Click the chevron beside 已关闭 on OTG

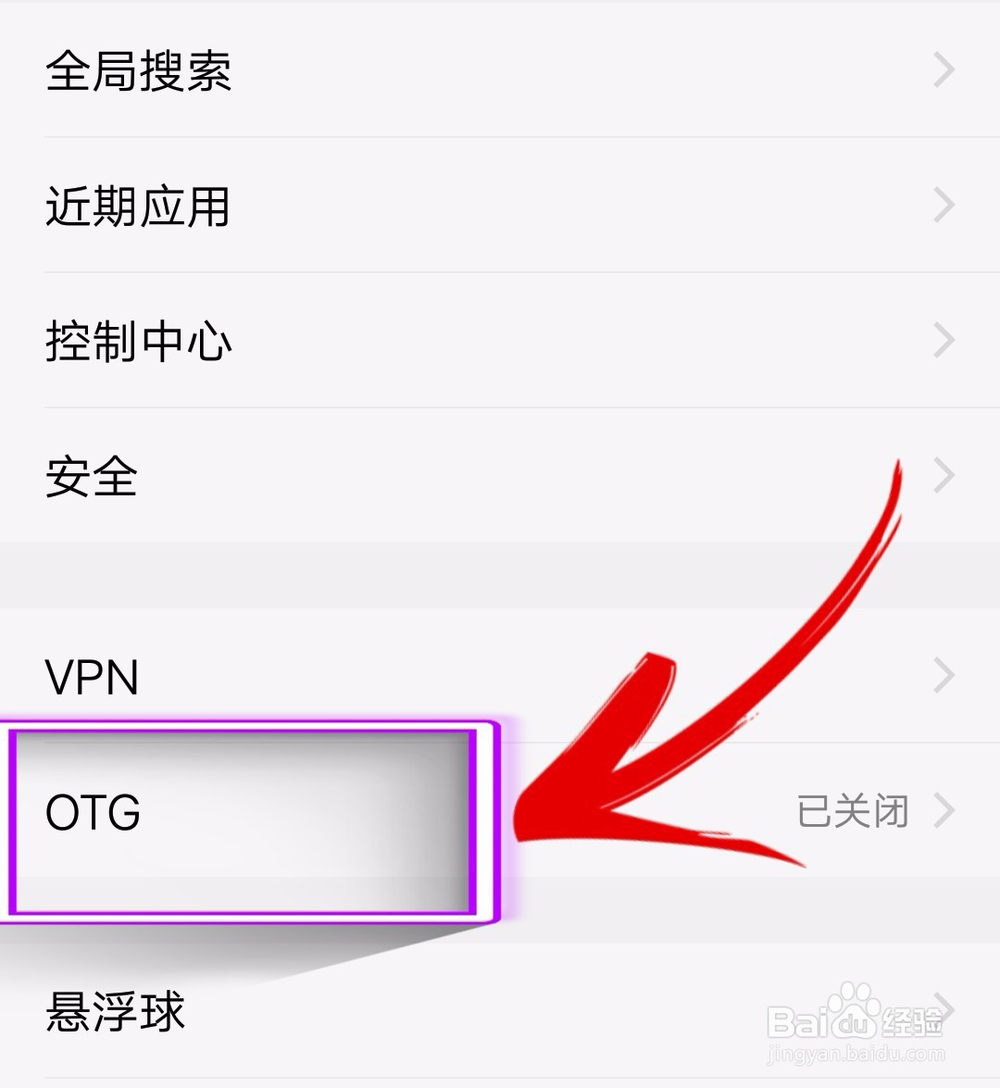point(944,812)
